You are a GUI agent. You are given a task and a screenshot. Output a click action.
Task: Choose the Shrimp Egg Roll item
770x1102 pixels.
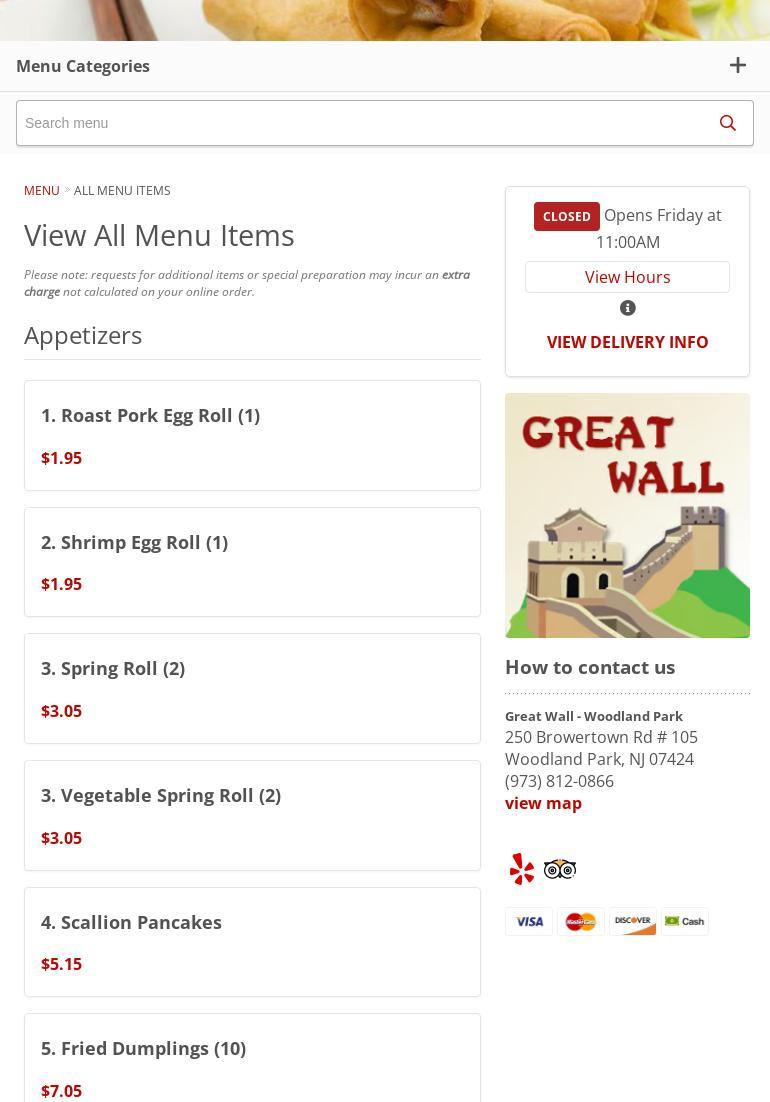(252, 562)
